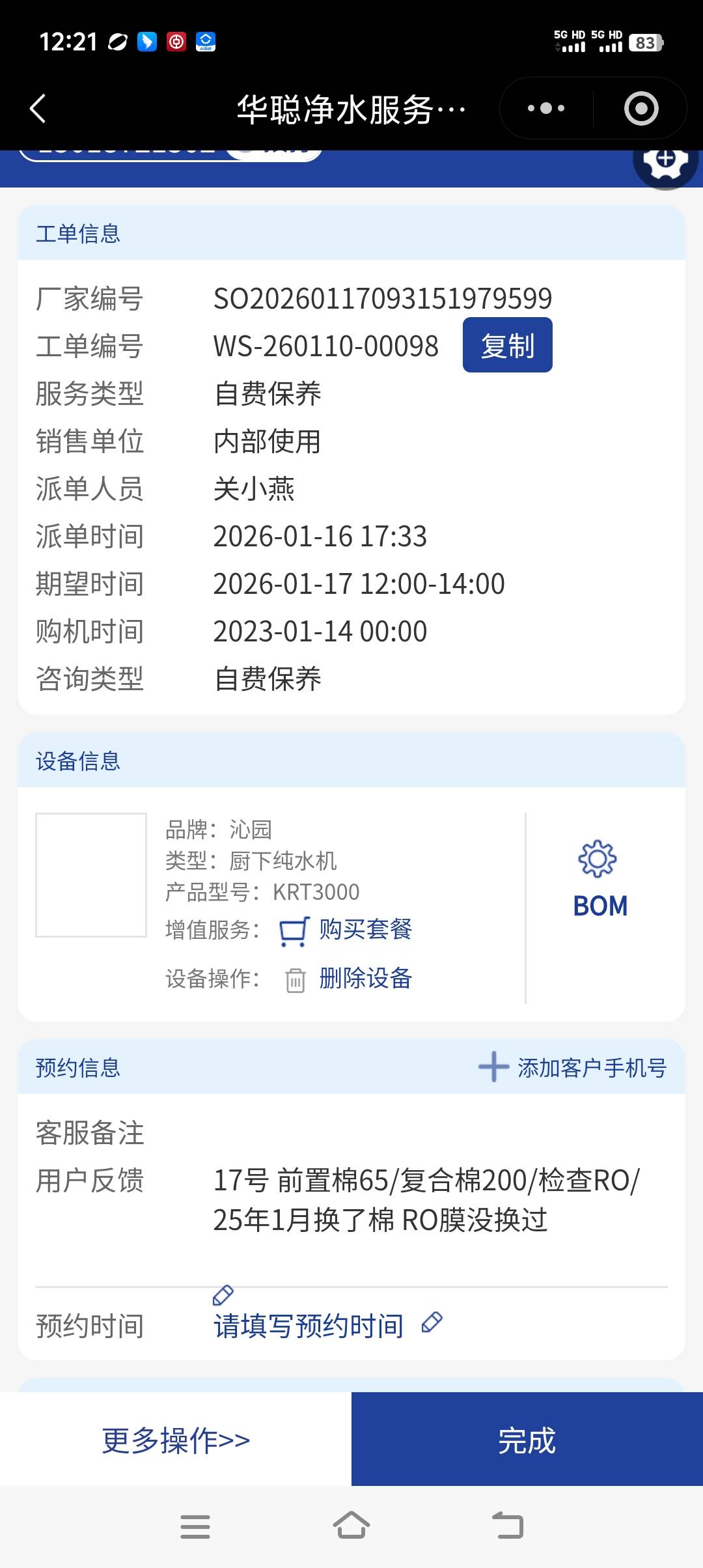The width and height of the screenshot is (703, 1568).
Task: Add customer phone number via 添加客户手机号
Action: [x=573, y=1068]
